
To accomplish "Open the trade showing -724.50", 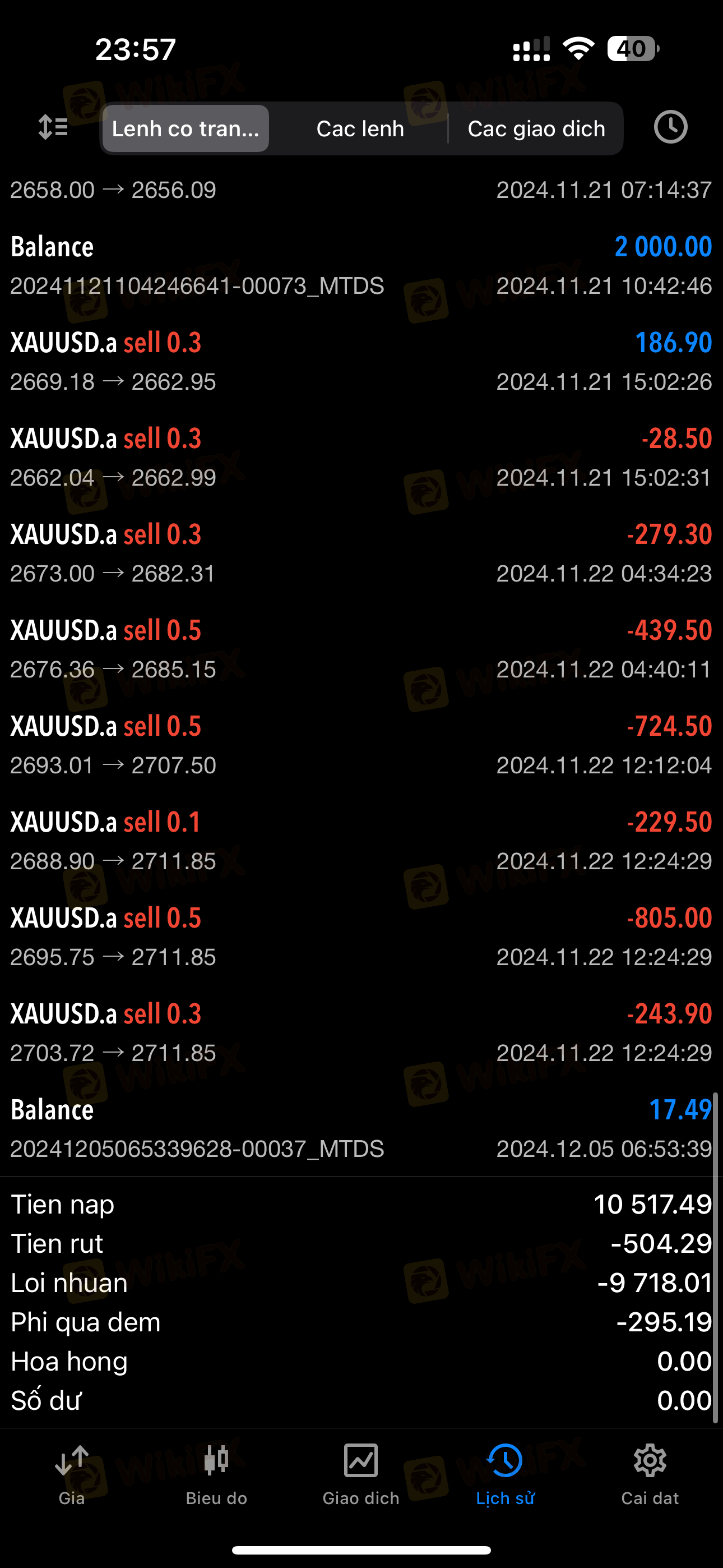I will (x=361, y=745).
